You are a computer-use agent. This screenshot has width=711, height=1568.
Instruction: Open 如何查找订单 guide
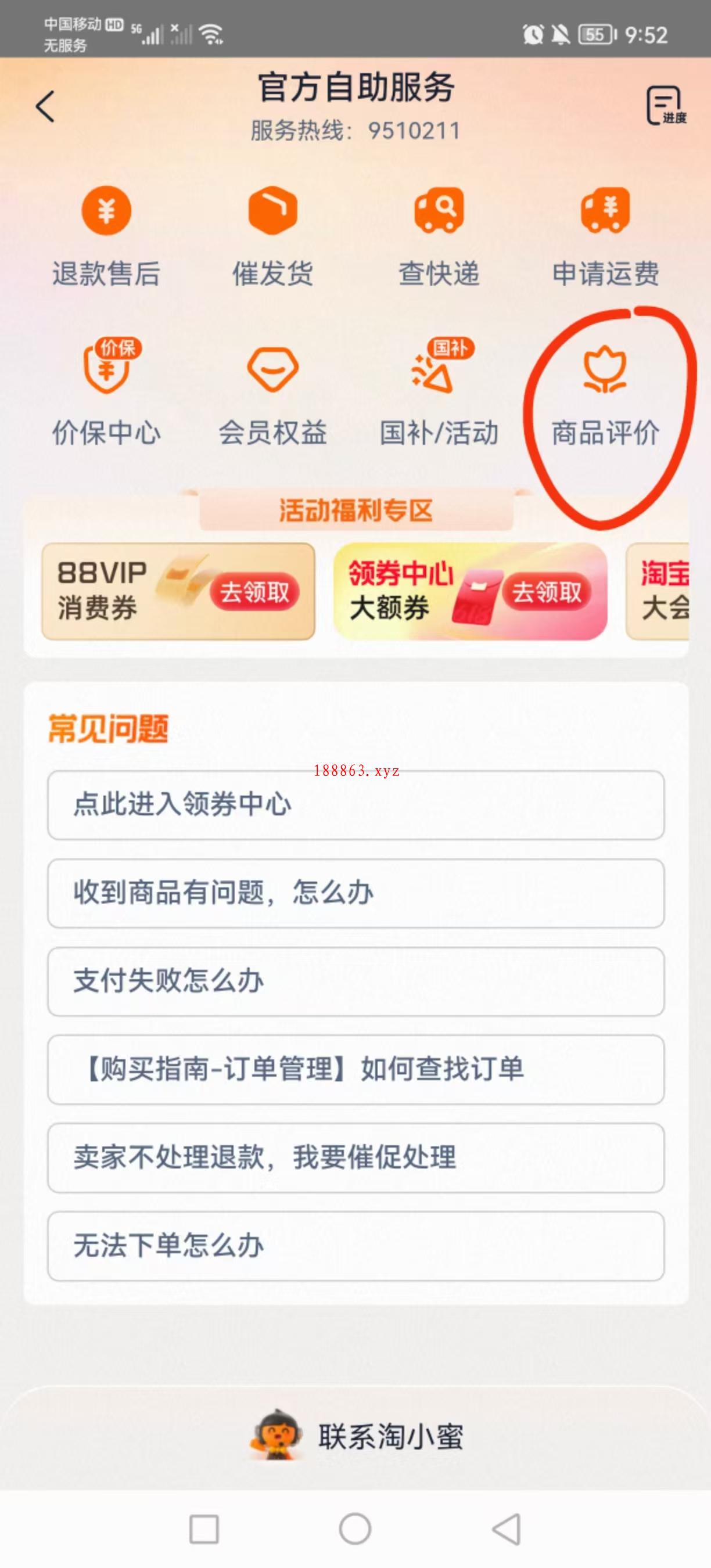(x=355, y=1070)
